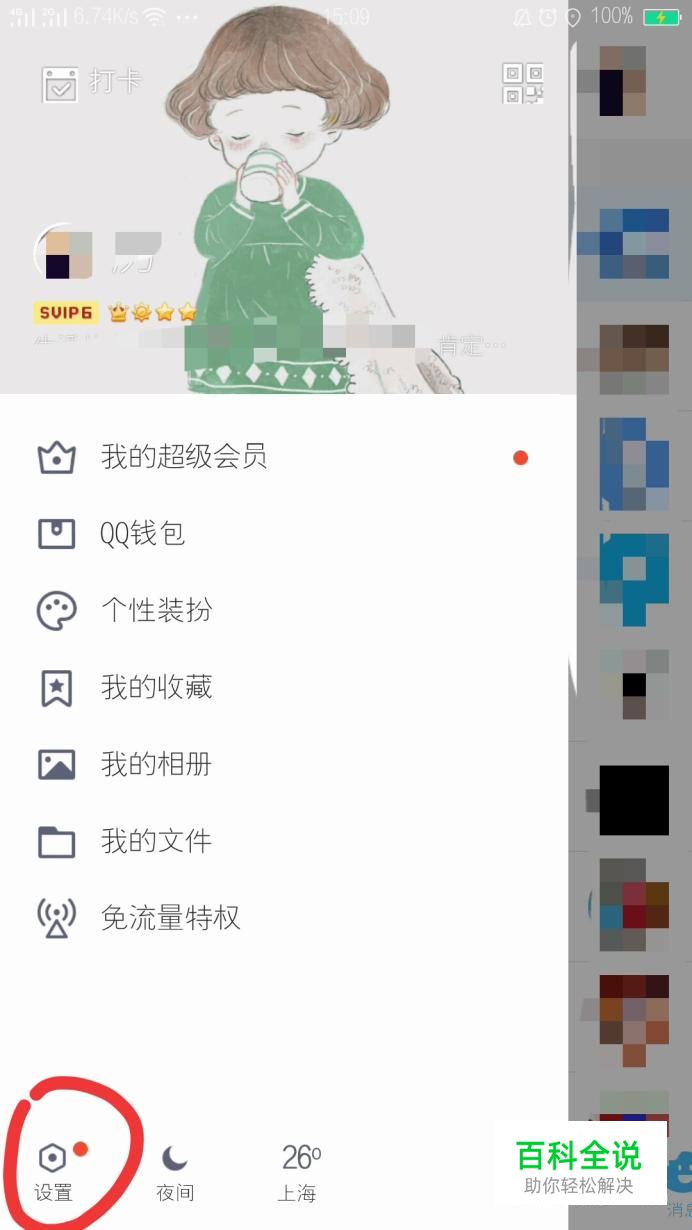Tap the SVIP6 badge
Screen dimensions: 692x1230
click(x=66, y=313)
